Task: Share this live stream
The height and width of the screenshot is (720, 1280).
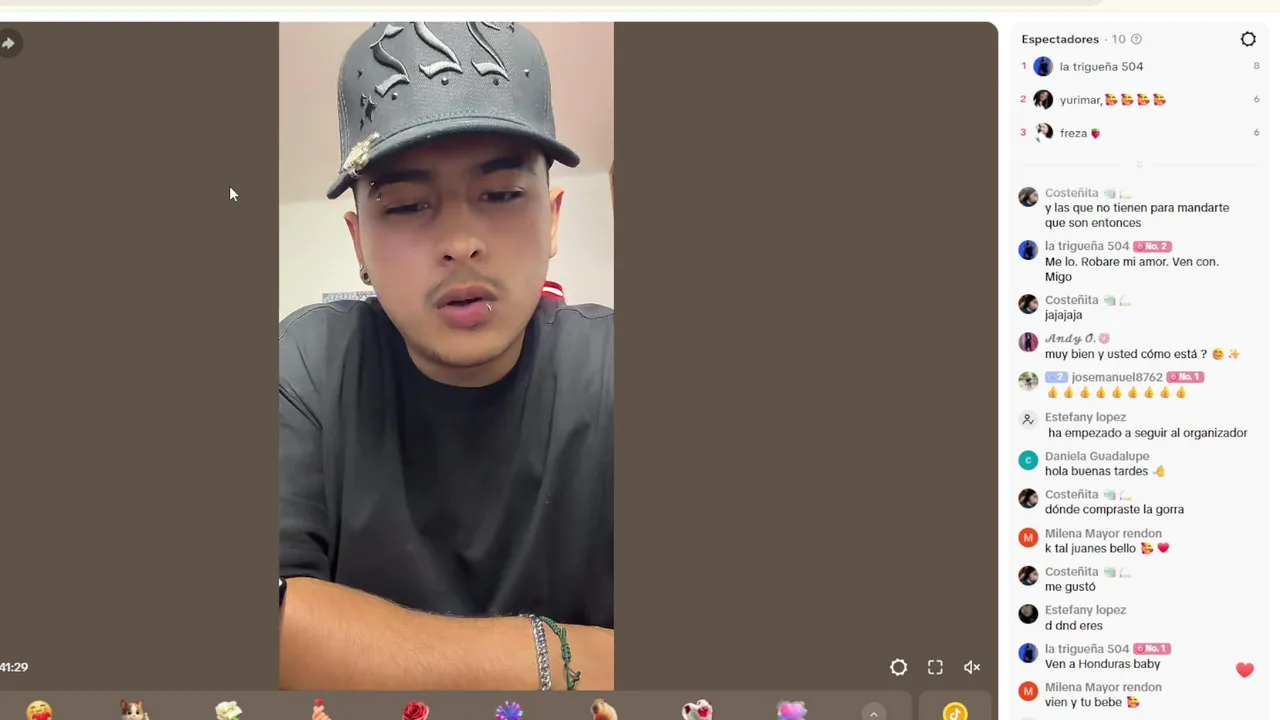Action: [9, 43]
